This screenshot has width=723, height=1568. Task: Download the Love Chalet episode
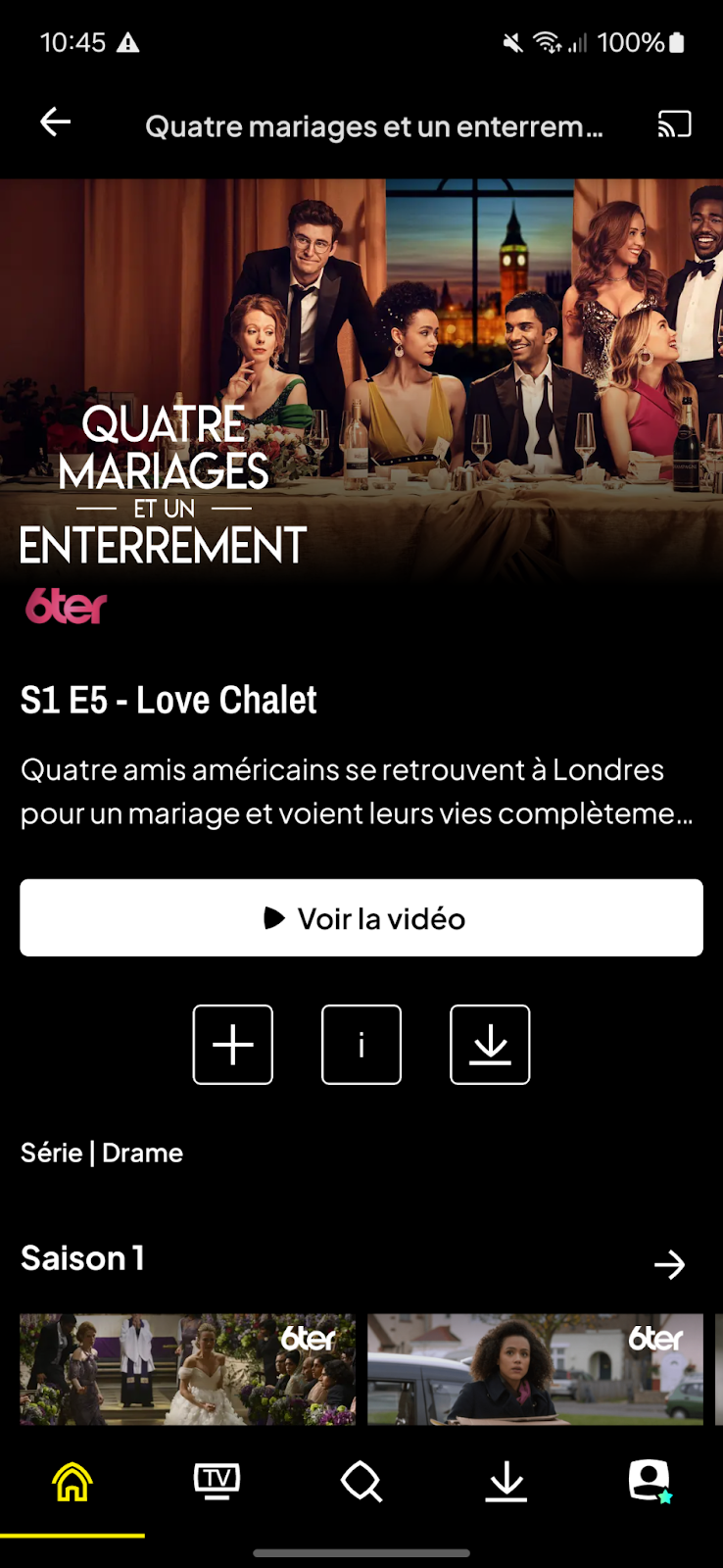tap(490, 1045)
